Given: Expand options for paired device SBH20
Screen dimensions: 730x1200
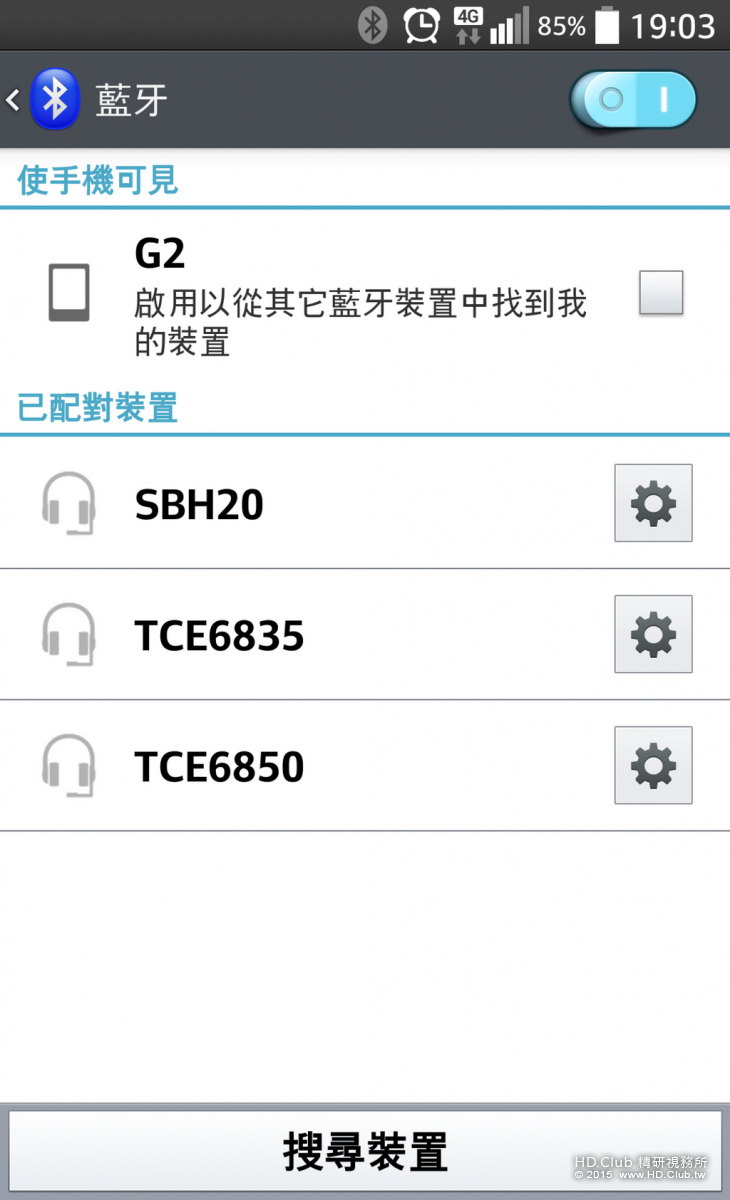Looking at the screenshot, I should [x=652, y=503].
